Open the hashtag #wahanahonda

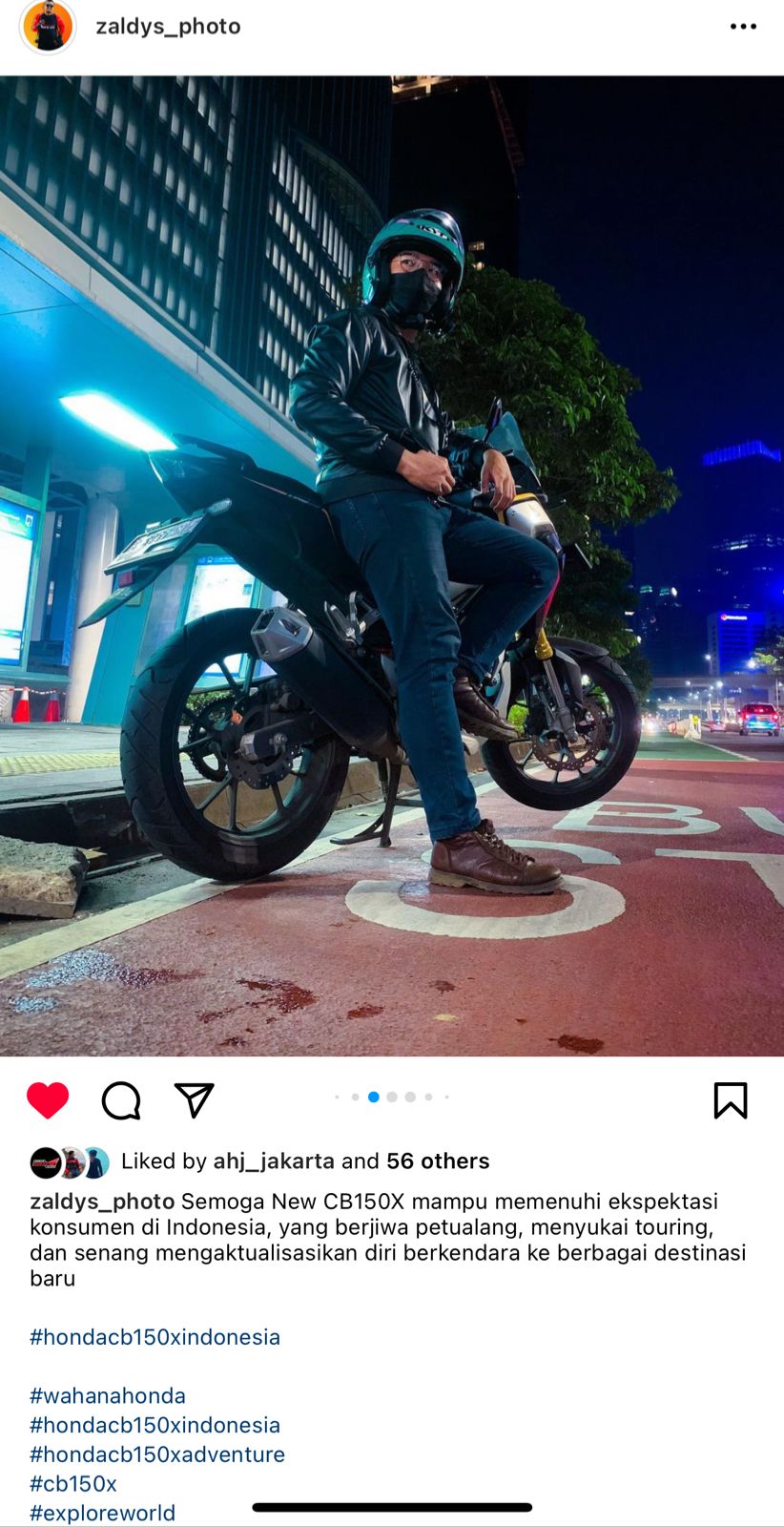[108, 1396]
